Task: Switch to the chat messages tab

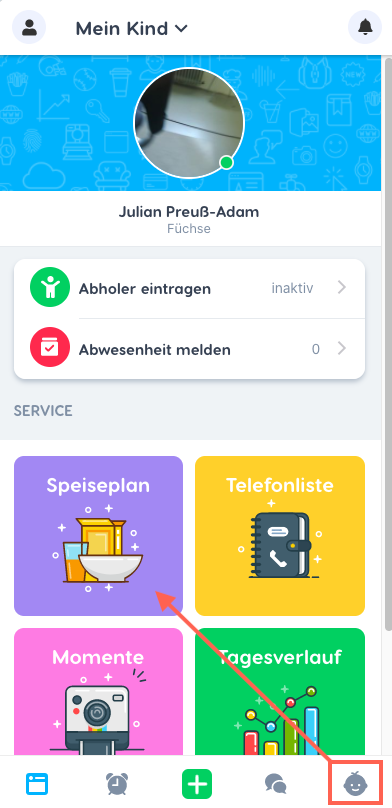Action: (276, 784)
